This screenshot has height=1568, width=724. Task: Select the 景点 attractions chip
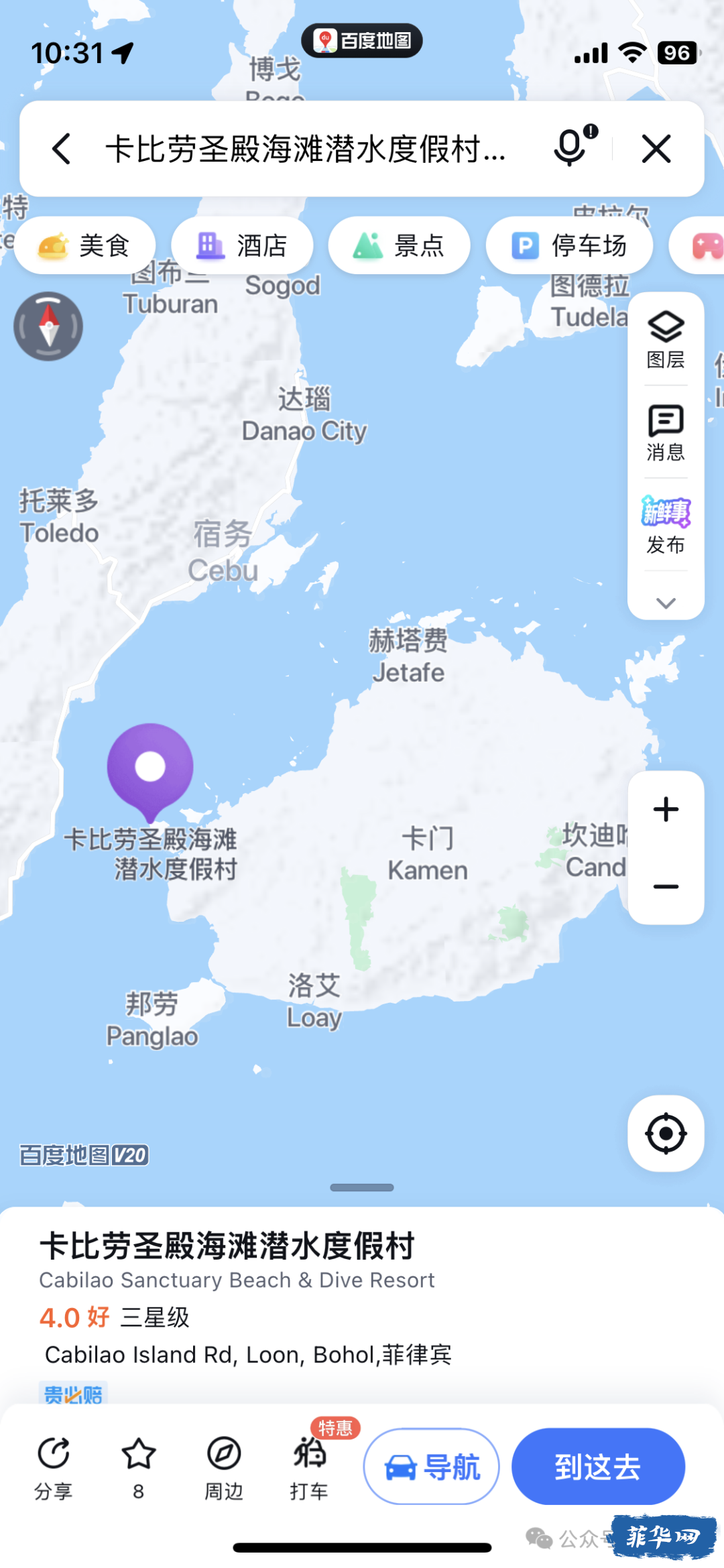[399, 246]
